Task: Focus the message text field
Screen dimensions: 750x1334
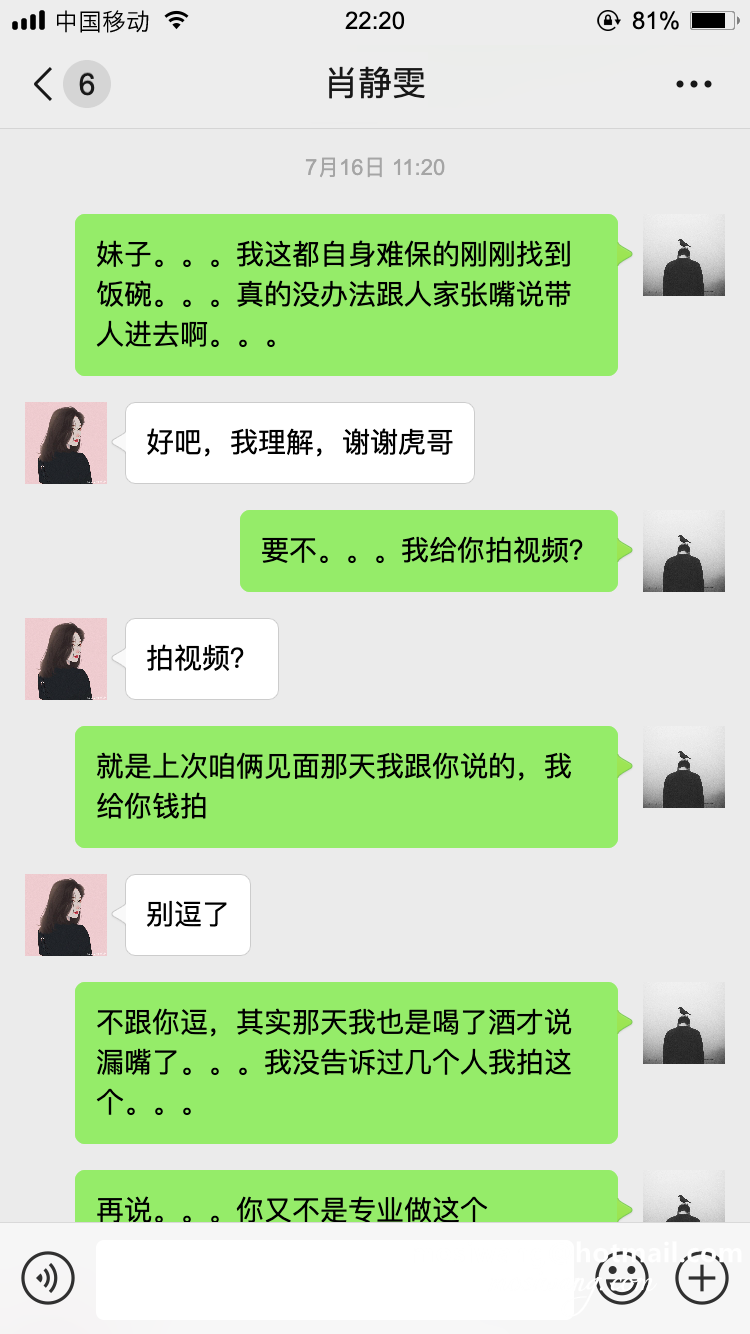Action: coord(335,1278)
